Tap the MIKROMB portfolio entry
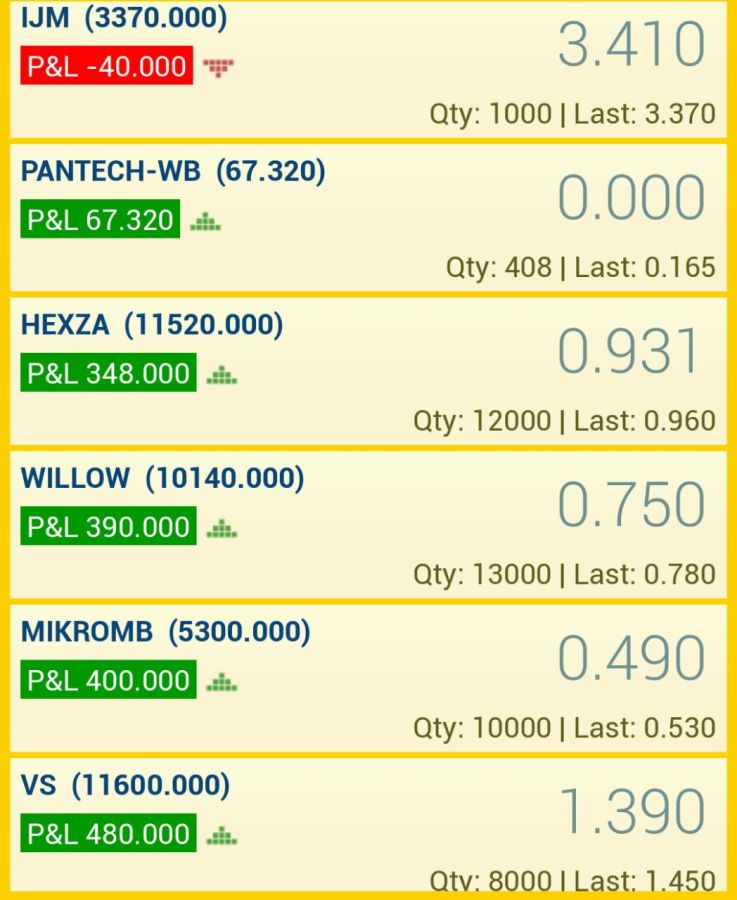737x900 pixels. click(368, 680)
